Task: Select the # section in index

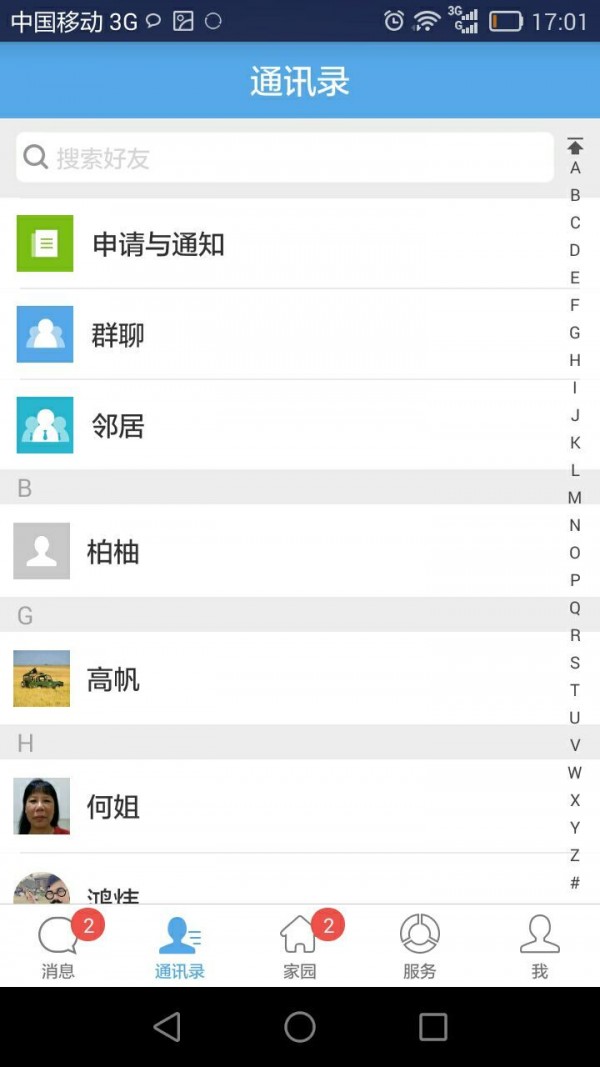Action: (575, 883)
